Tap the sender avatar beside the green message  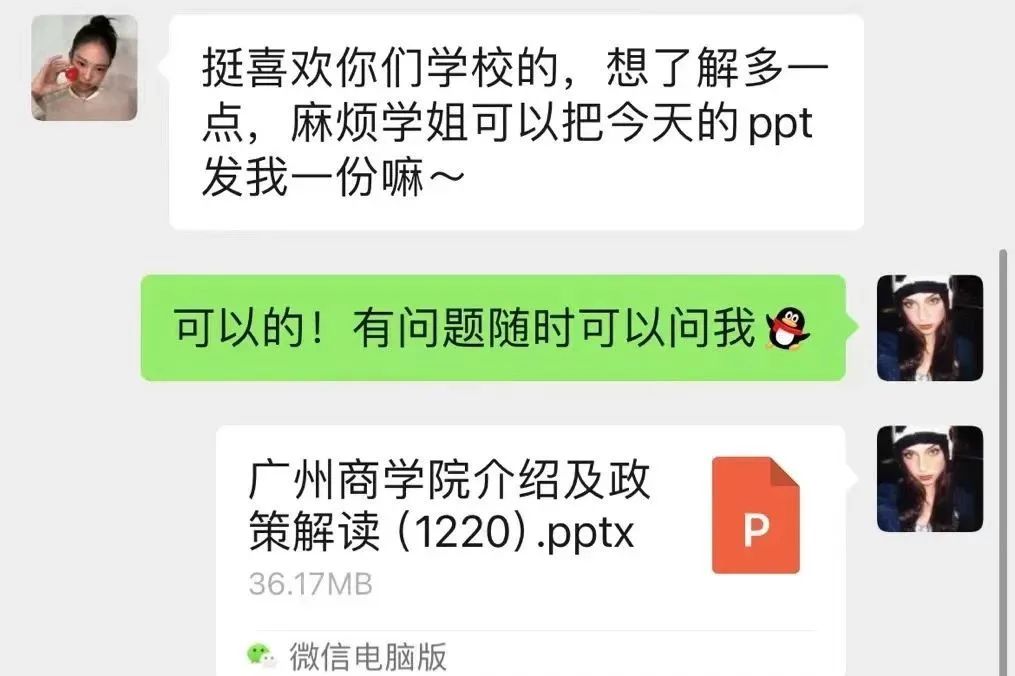pos(930,328)
